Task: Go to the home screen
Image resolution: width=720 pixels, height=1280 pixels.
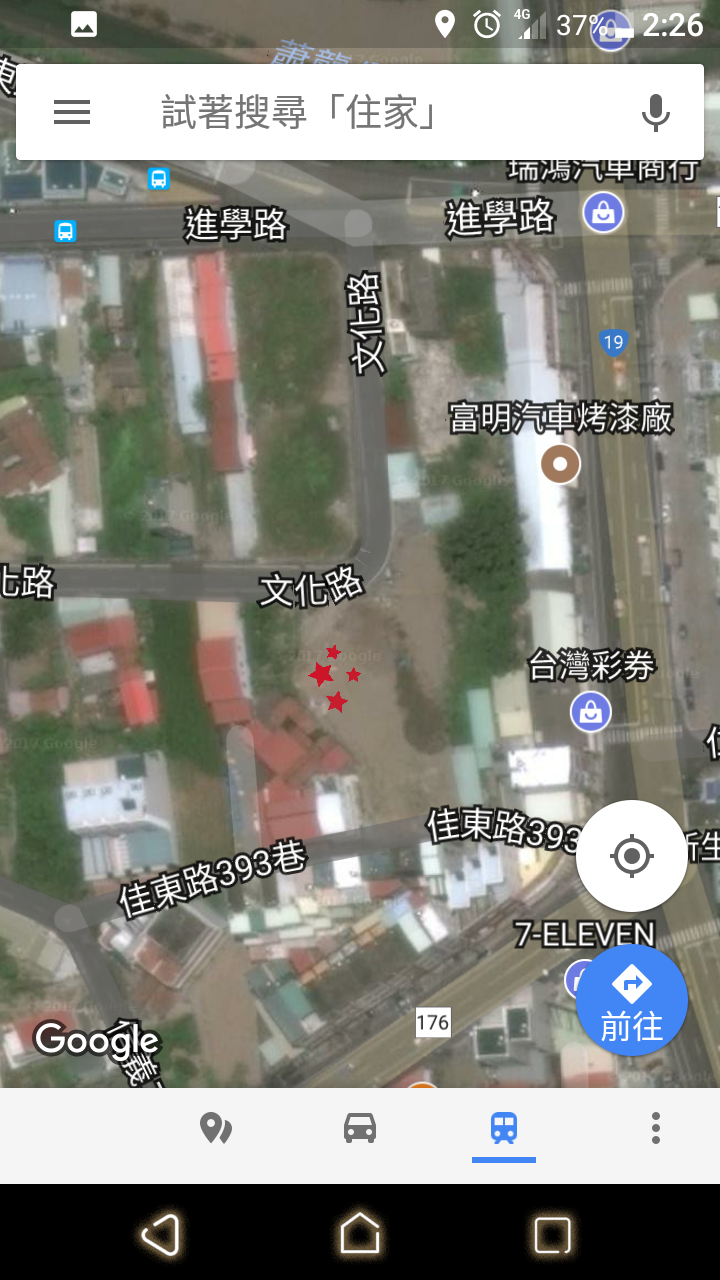Action: pos(360,1234)
